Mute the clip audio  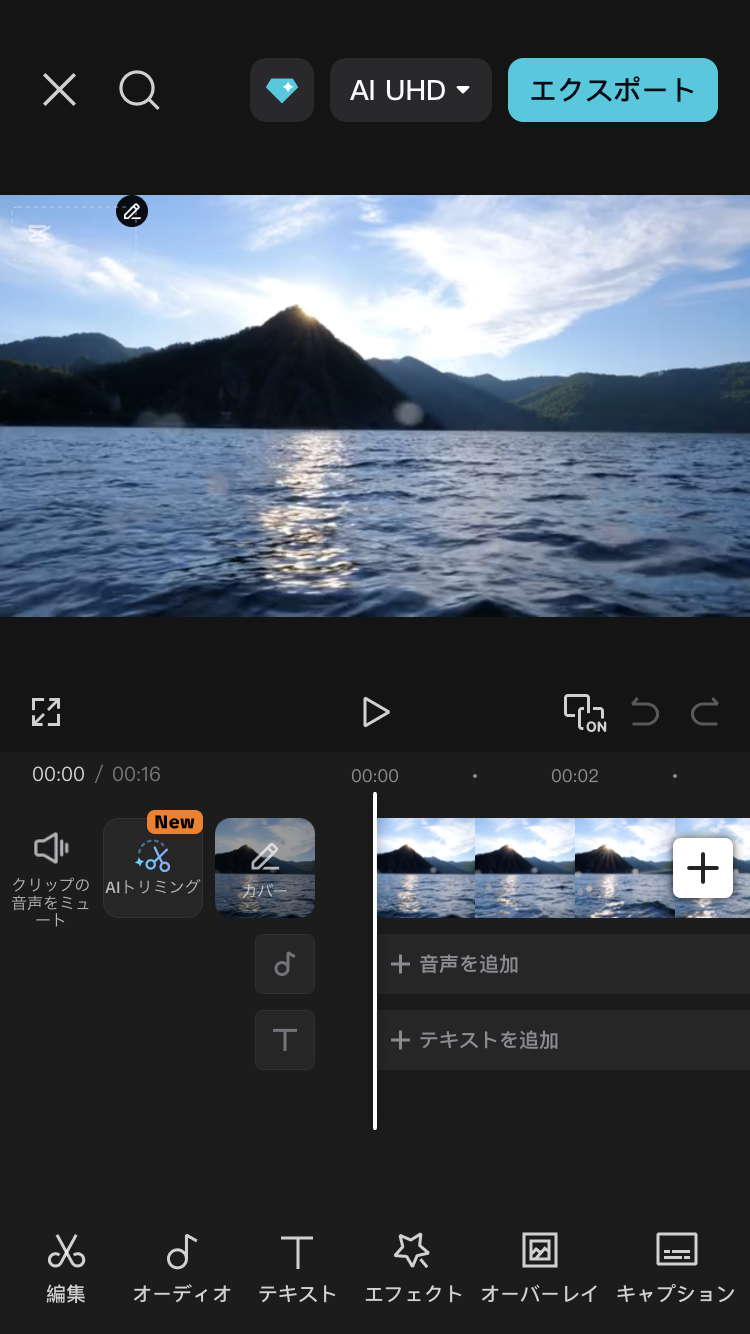[51, 868]
